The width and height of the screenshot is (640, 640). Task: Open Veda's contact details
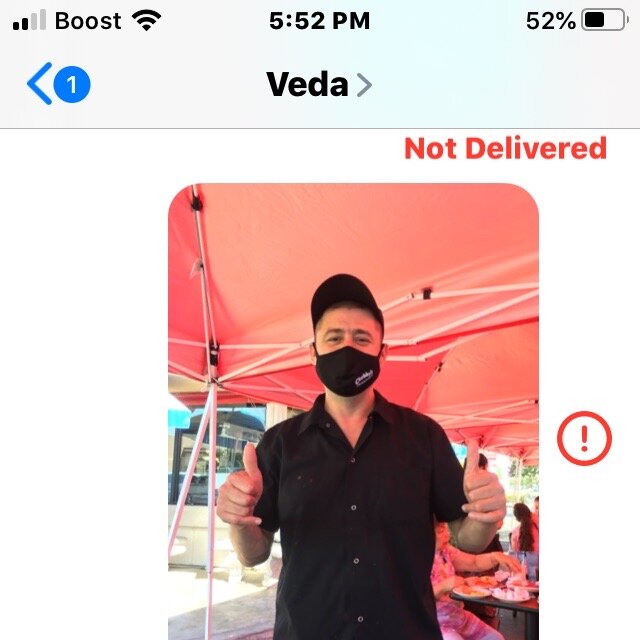pos(318,84)
